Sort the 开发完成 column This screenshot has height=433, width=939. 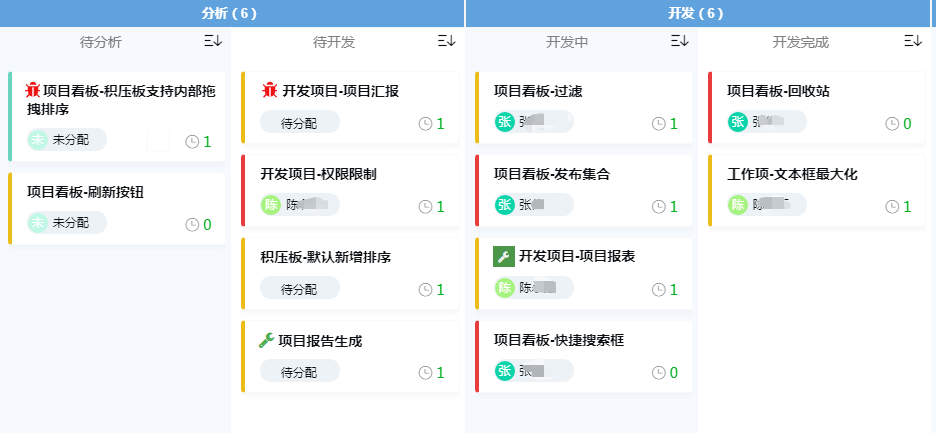tap(913, 41)
